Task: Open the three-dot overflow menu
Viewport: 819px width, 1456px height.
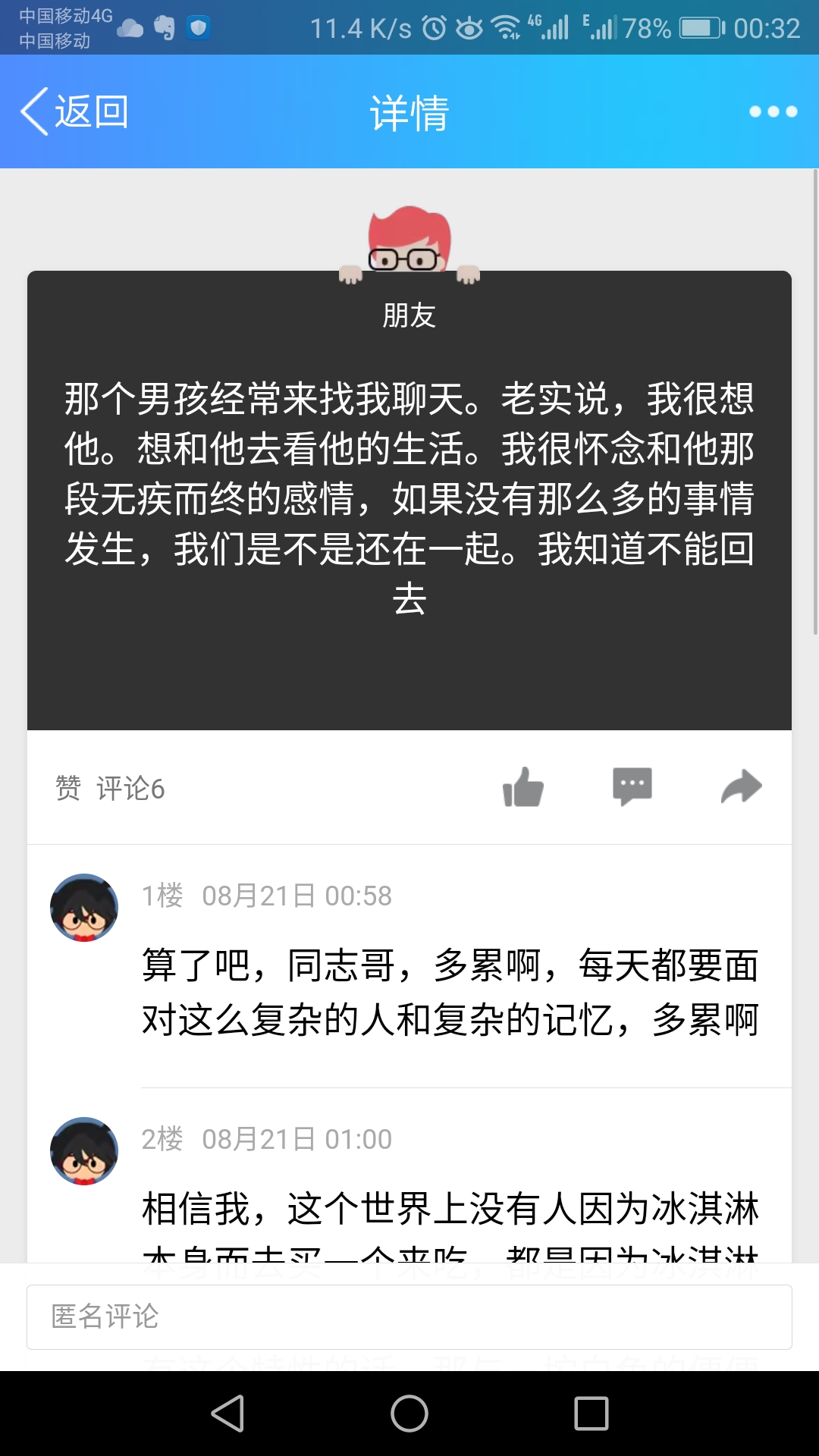Action: (773, 112)
